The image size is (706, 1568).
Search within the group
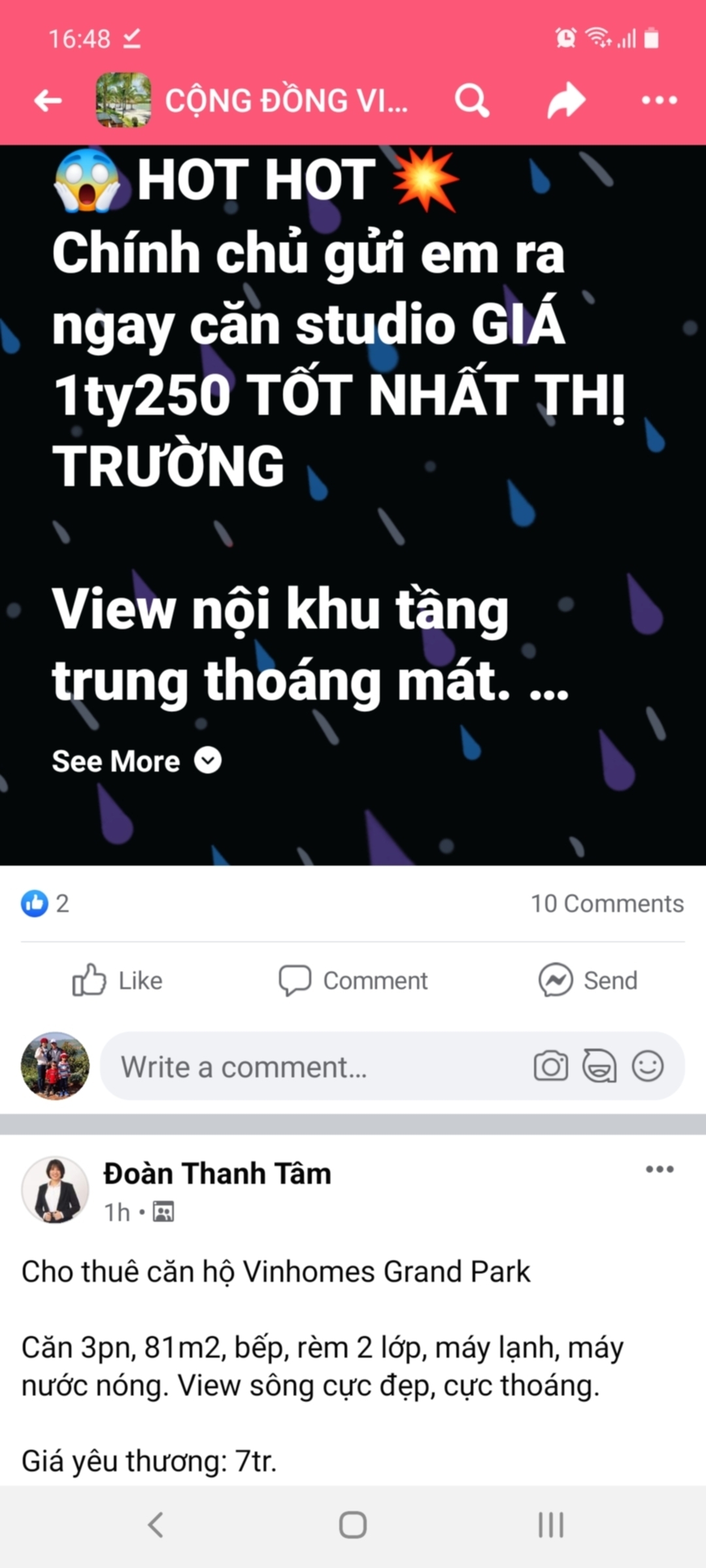(x=472, y=100)
